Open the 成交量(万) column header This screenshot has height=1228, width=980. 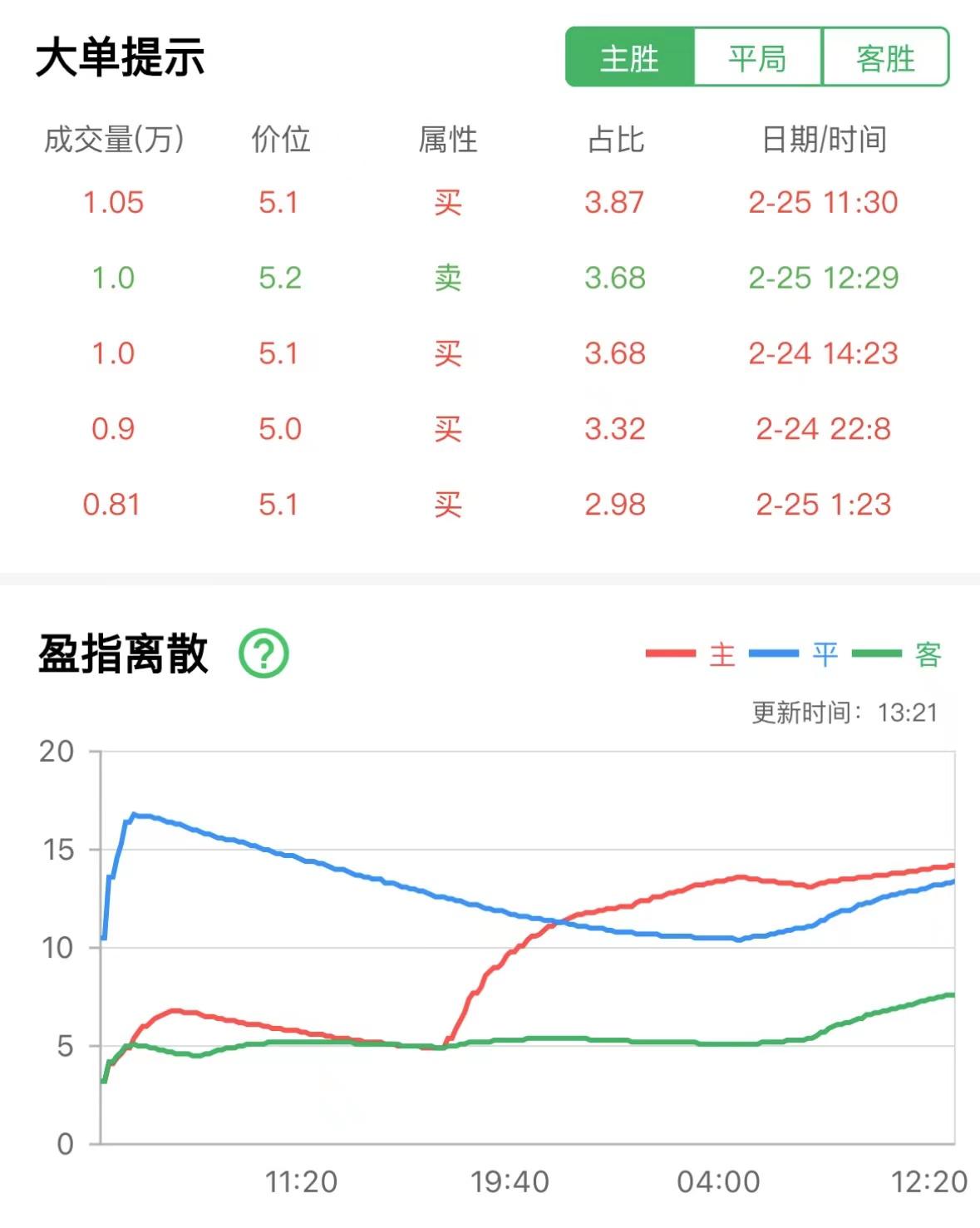pyautogui.click(x=114, y=140)
